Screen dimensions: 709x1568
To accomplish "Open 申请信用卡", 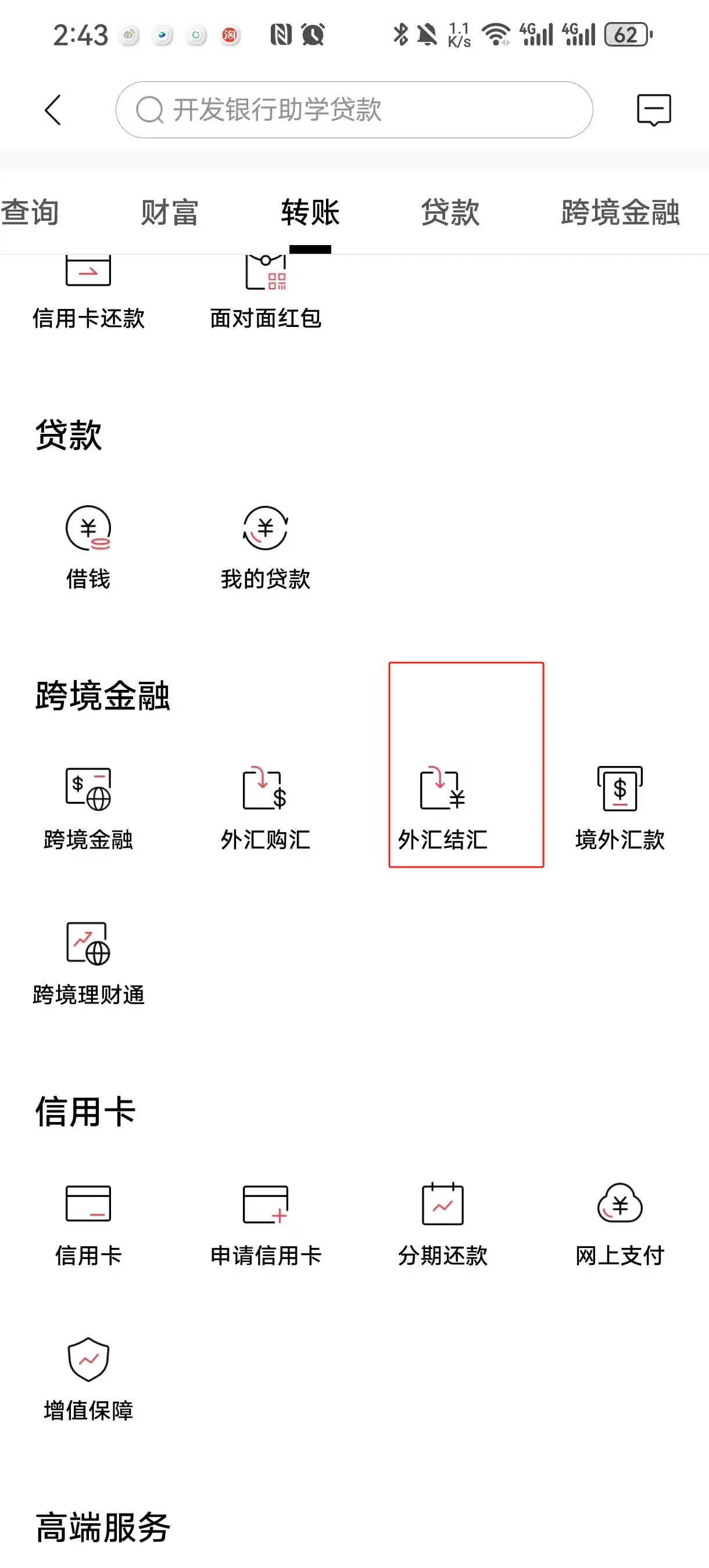I will pos(266,1225).
